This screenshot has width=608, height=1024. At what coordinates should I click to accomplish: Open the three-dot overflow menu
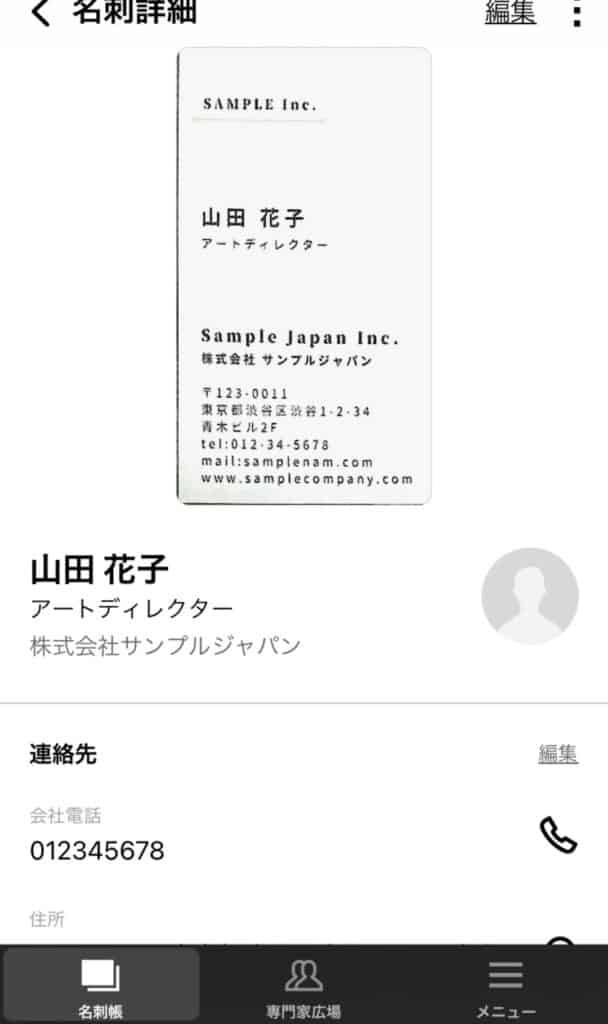[576, 12]
